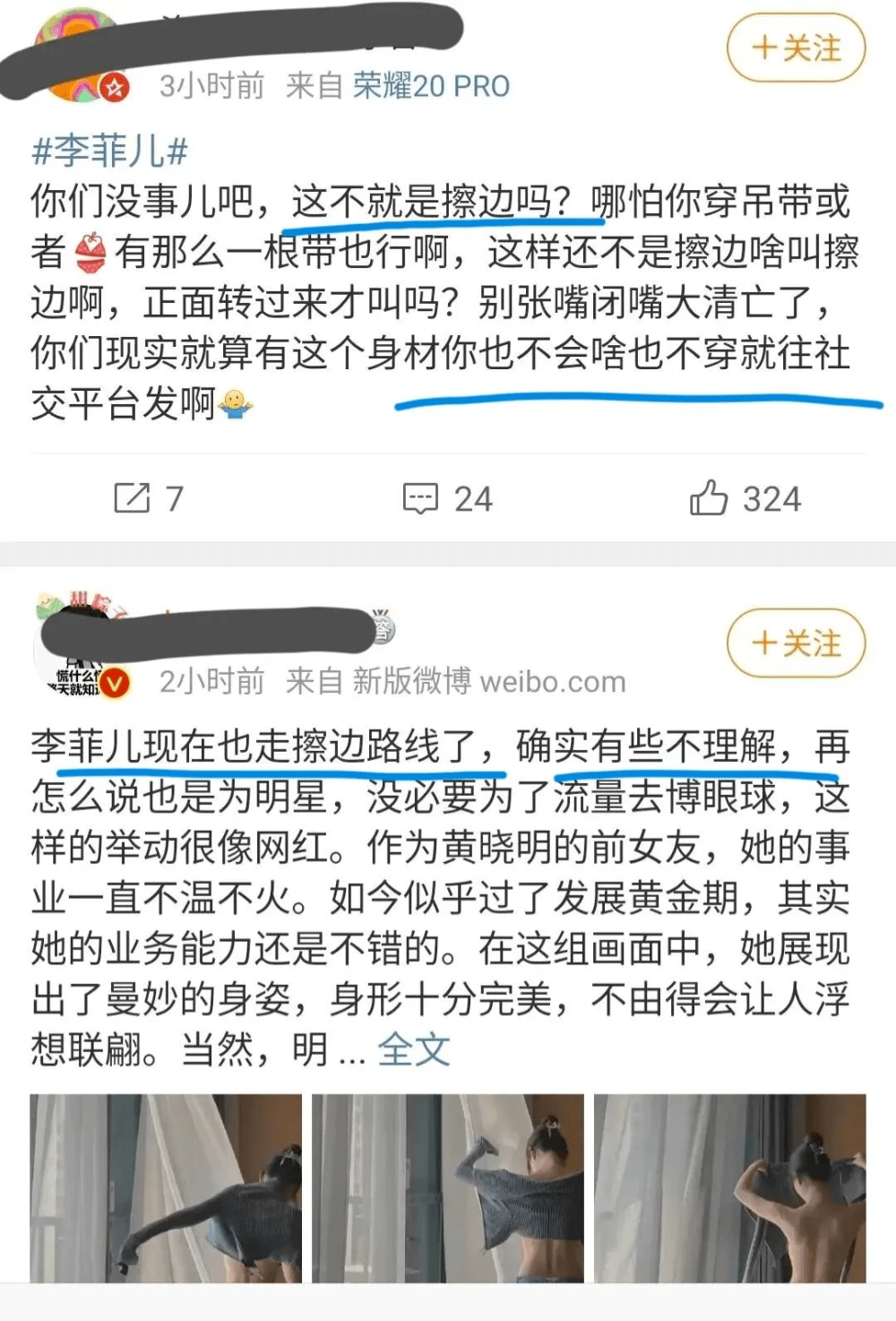Expand the full text via 全文
896x1321 pixels.
coord(413,1049)
